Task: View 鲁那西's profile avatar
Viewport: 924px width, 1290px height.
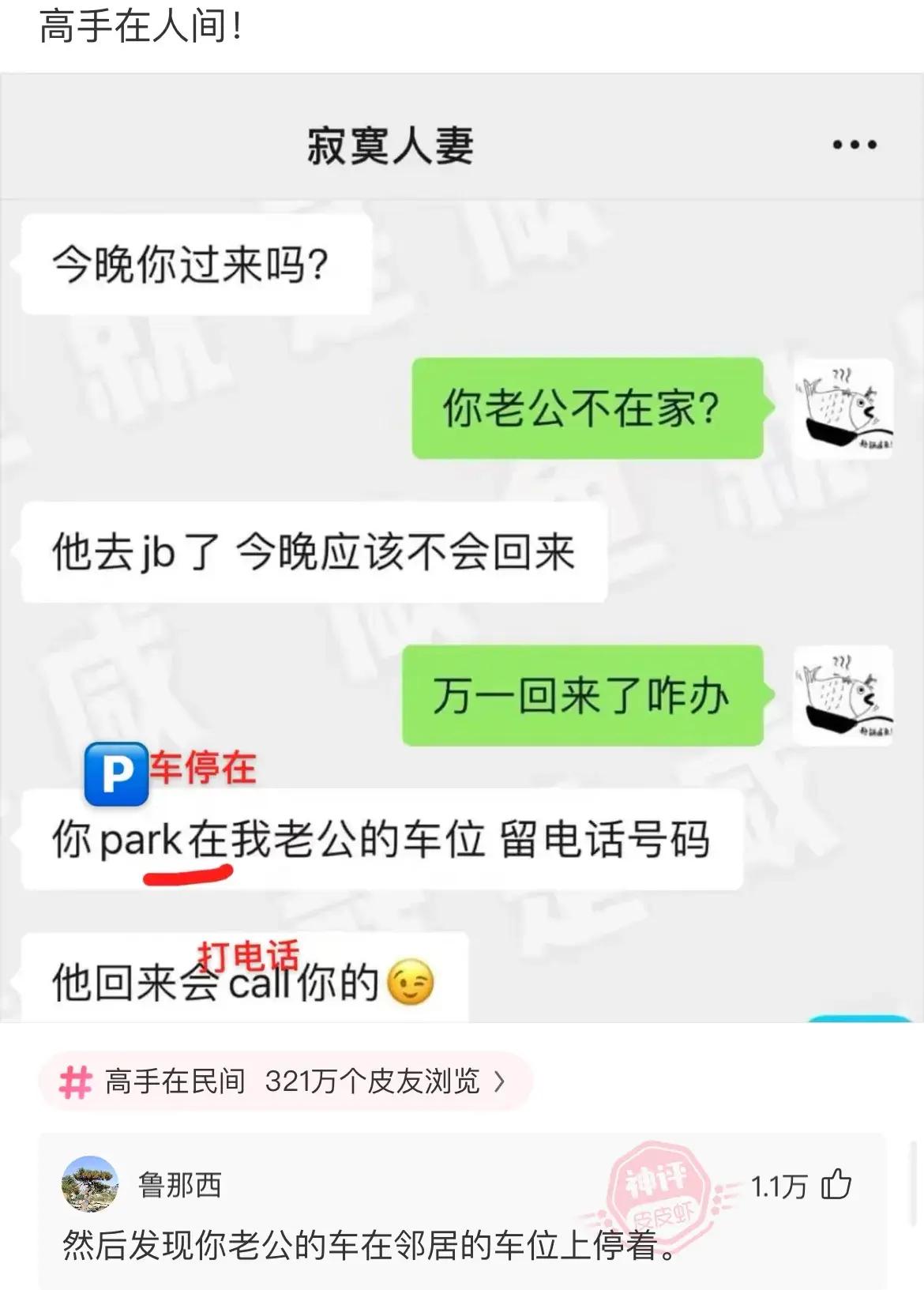Action: pos(90,1184)
